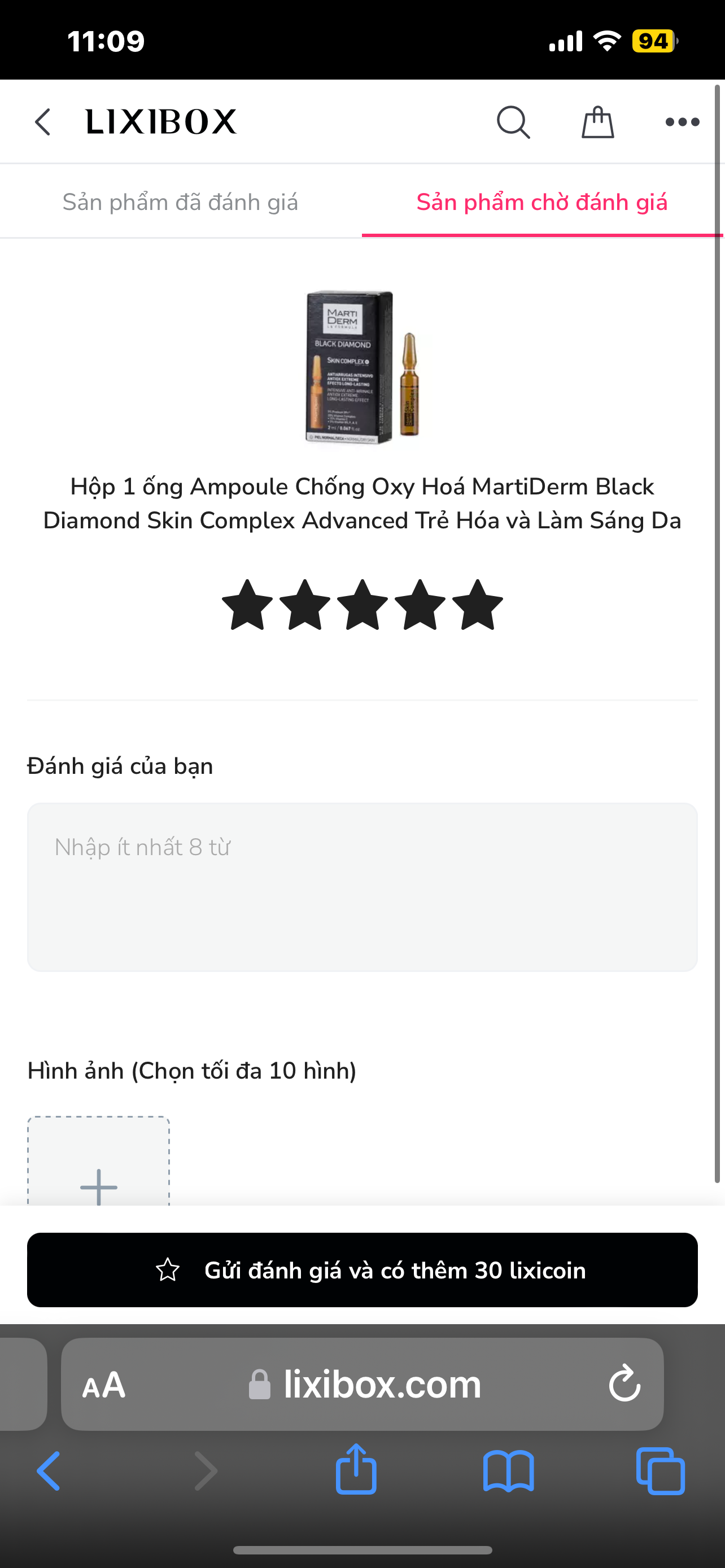
Task: Open Safari bookmarks
Action: 508,1470
